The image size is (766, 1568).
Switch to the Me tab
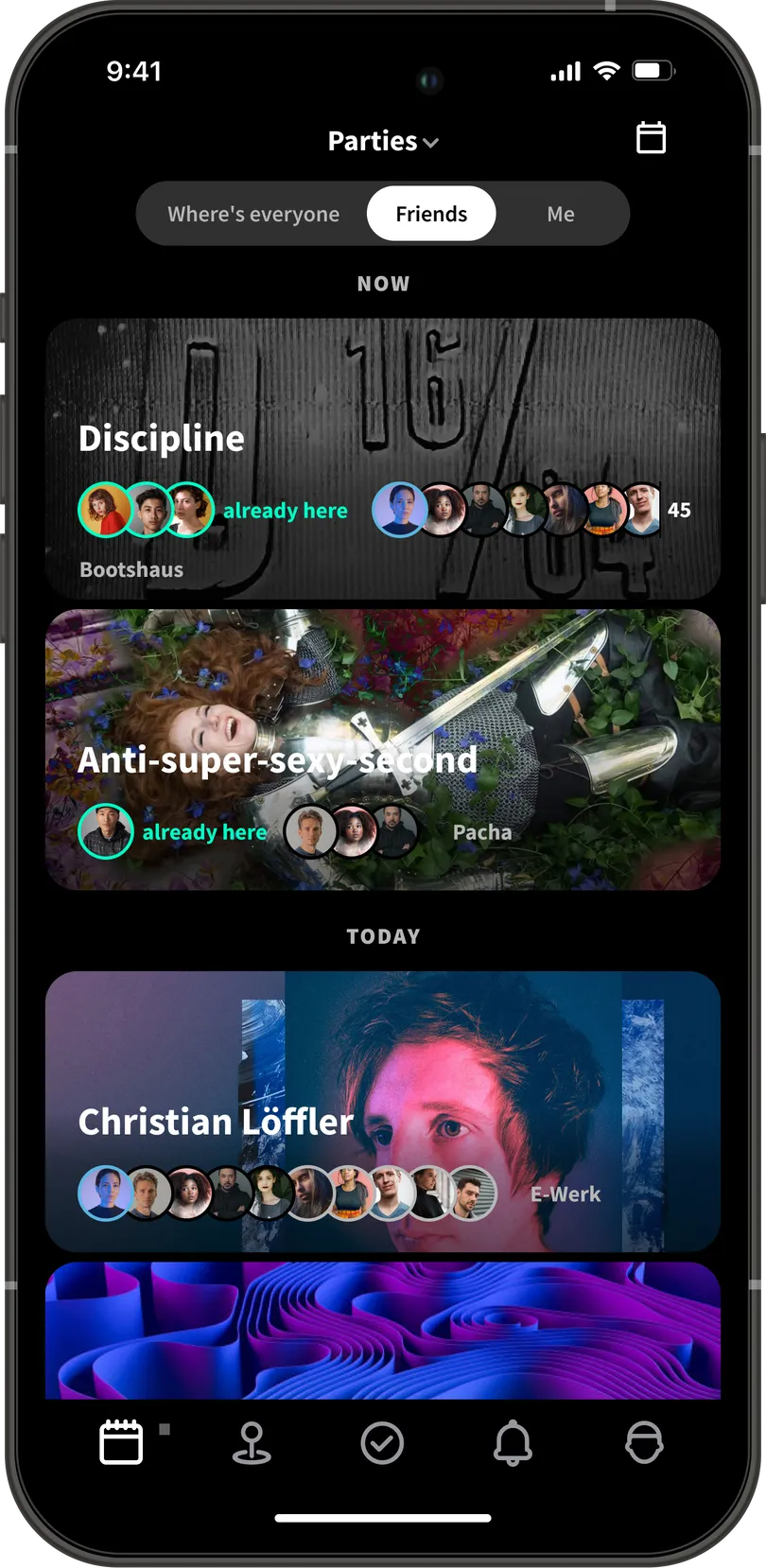click(561, 214)
